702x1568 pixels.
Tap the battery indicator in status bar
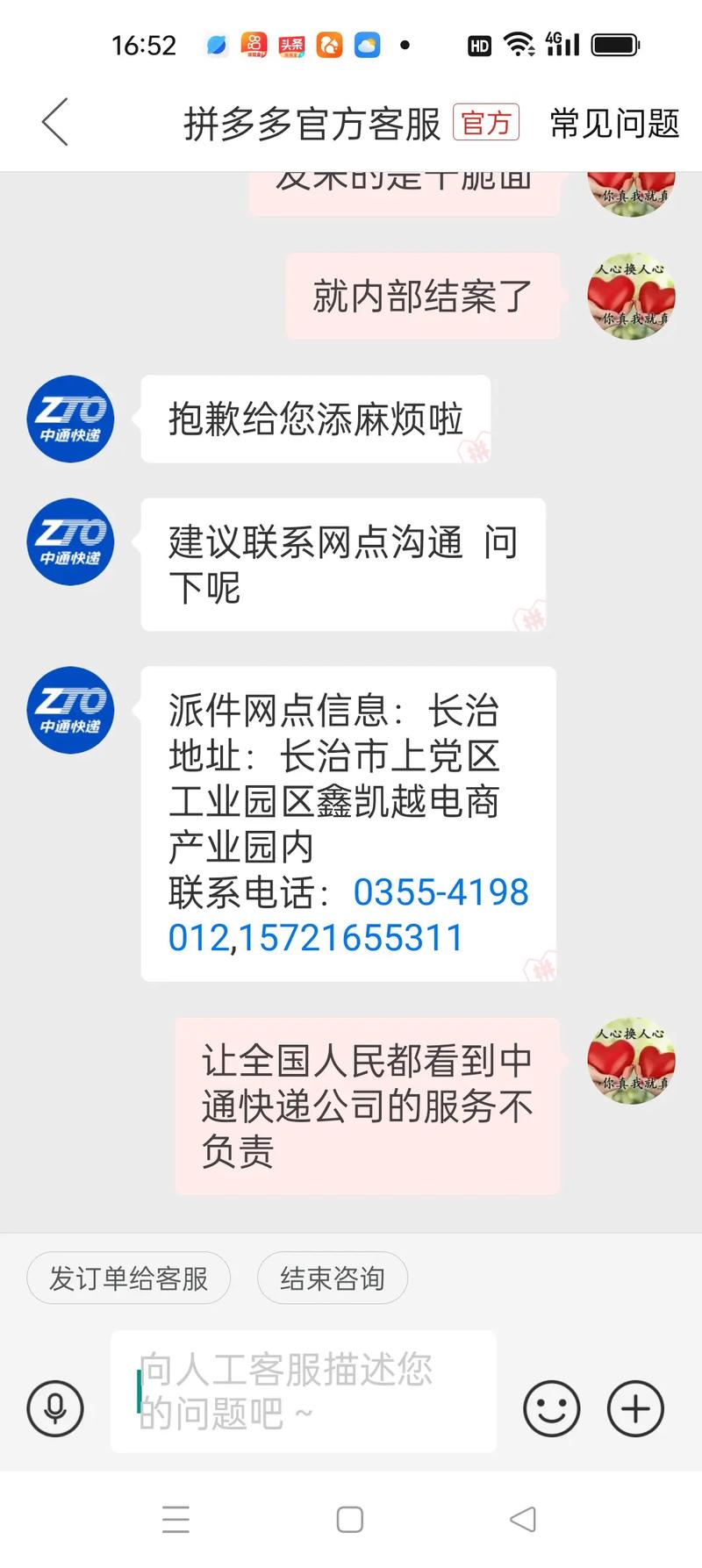(x=616, y=42)
